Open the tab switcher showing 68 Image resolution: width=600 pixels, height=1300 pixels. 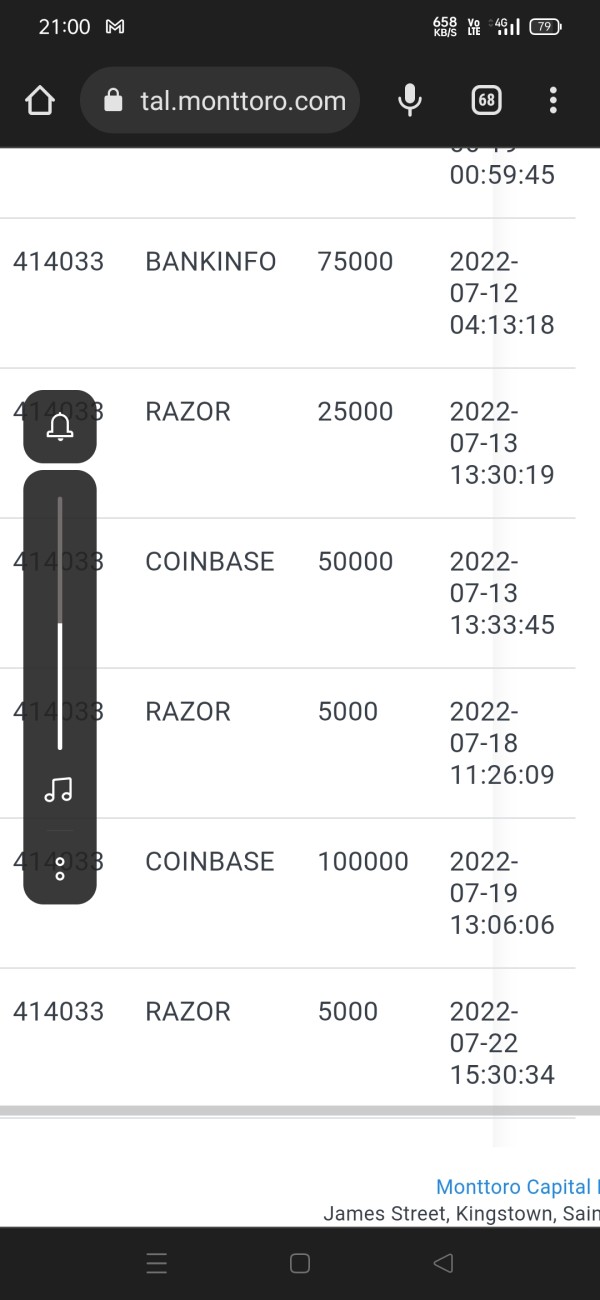pyautogui.click(x=486, y=100)
